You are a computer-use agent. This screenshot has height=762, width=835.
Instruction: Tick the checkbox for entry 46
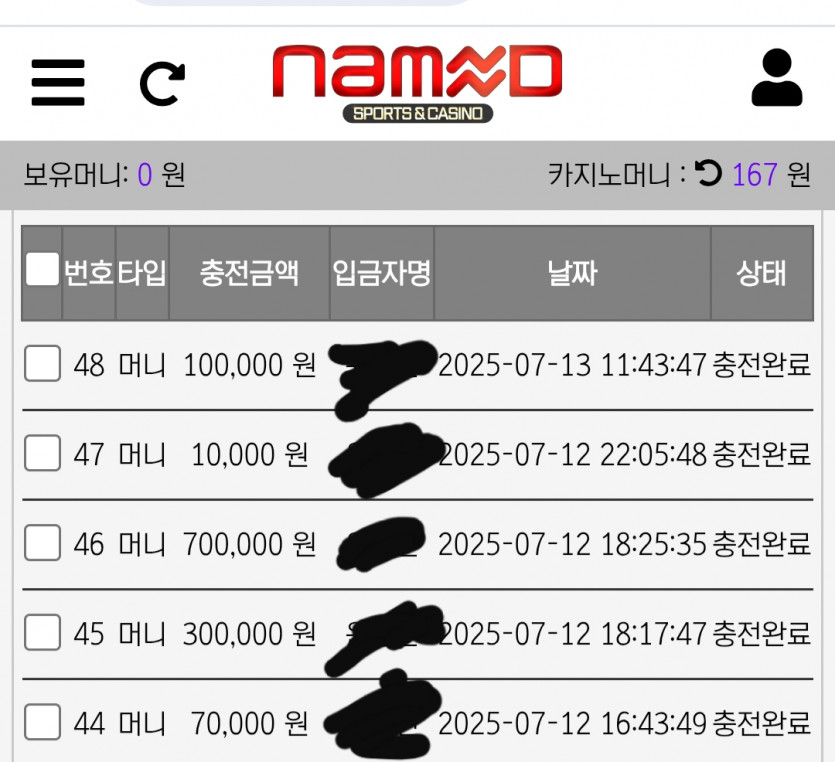coord(42,543)
